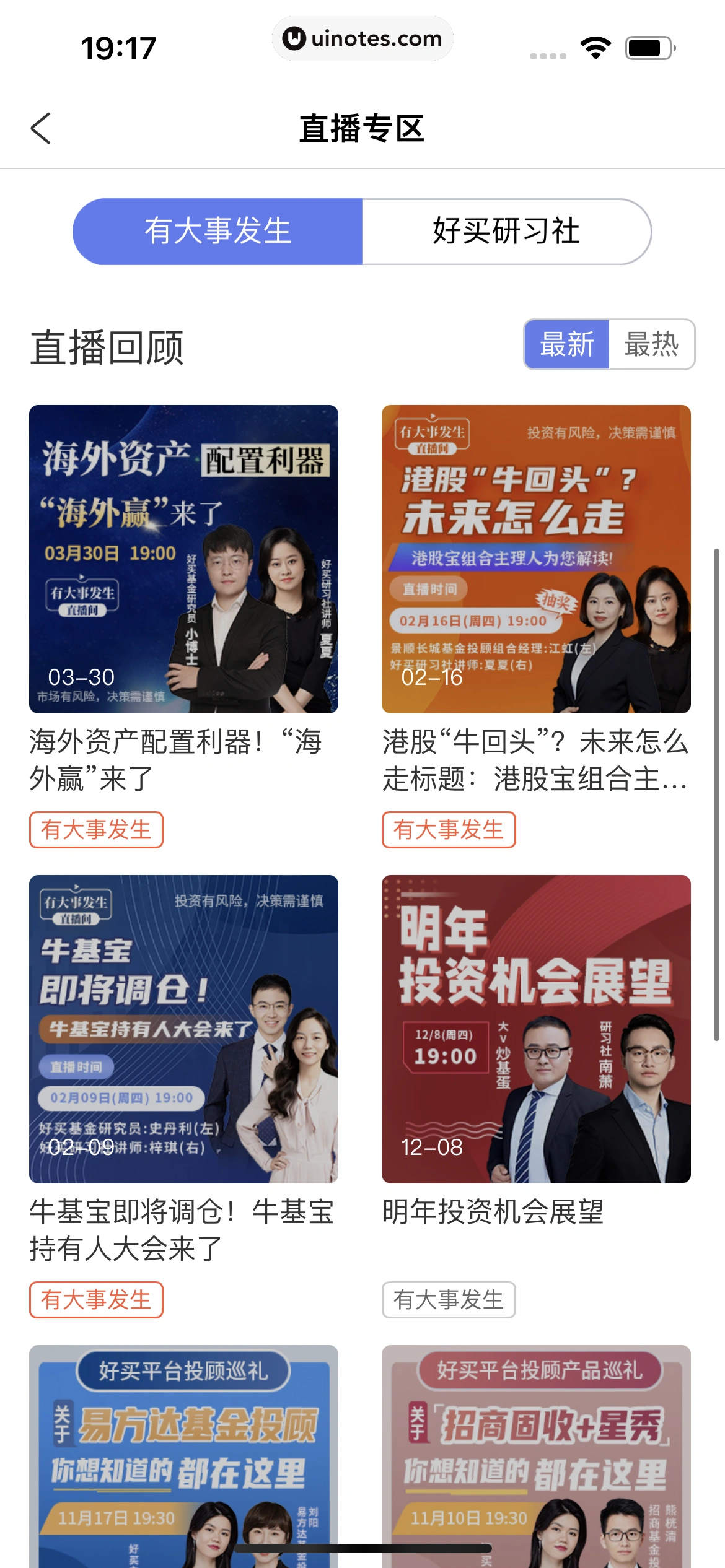Sort replays by 最热

[x=651, y=344]
